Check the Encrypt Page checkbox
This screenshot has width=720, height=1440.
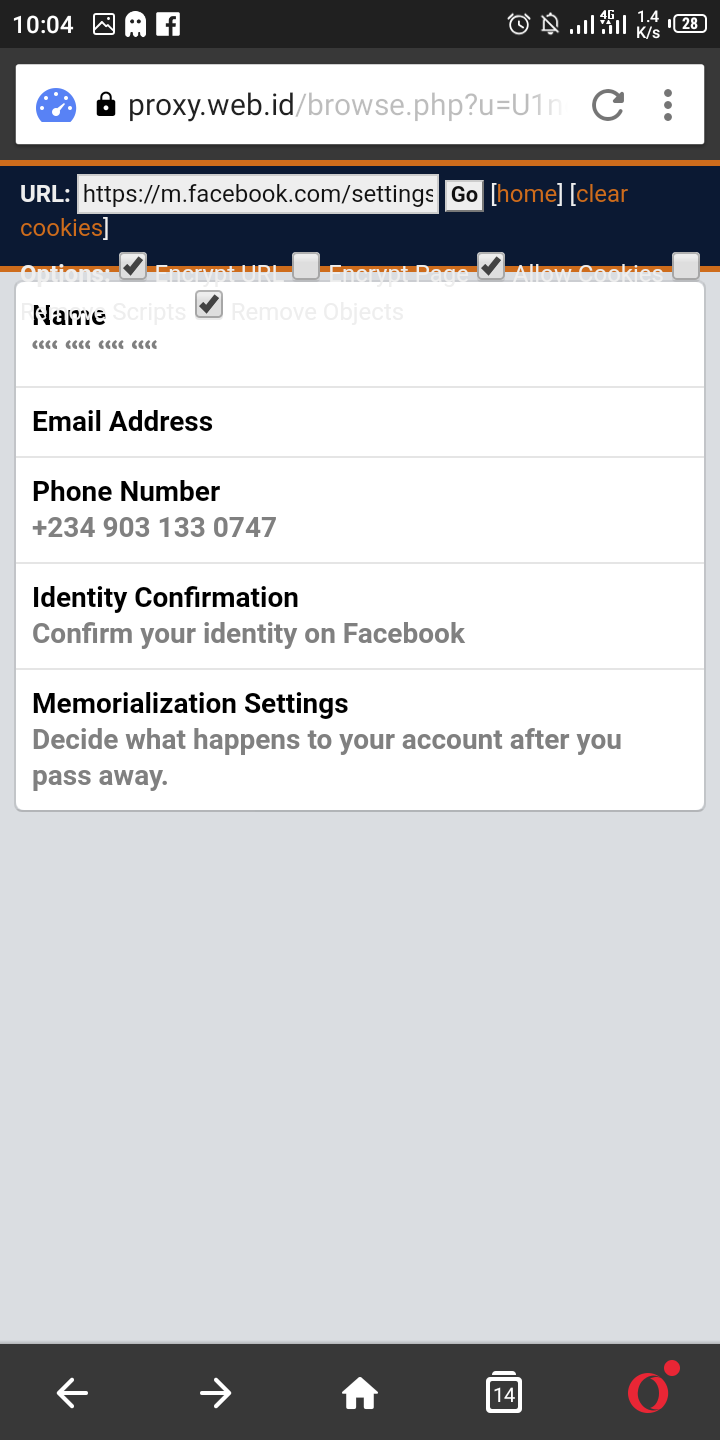pos(306,266)
